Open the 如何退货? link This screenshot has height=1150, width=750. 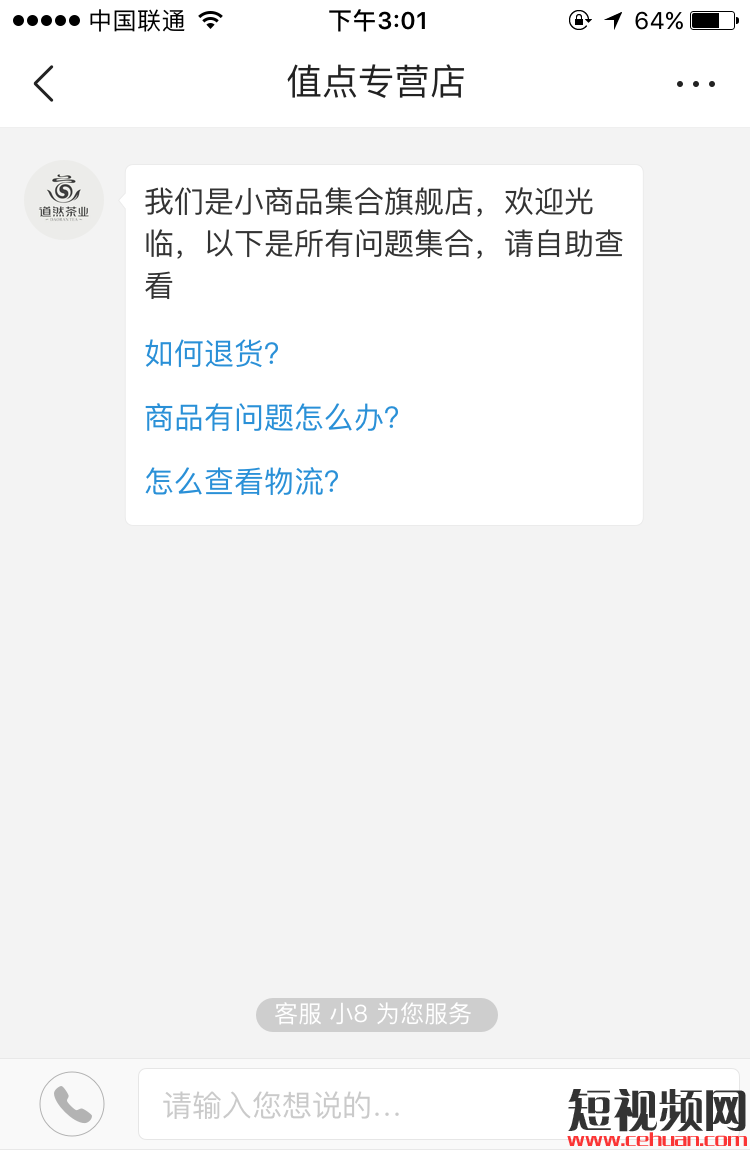[211, 353]
